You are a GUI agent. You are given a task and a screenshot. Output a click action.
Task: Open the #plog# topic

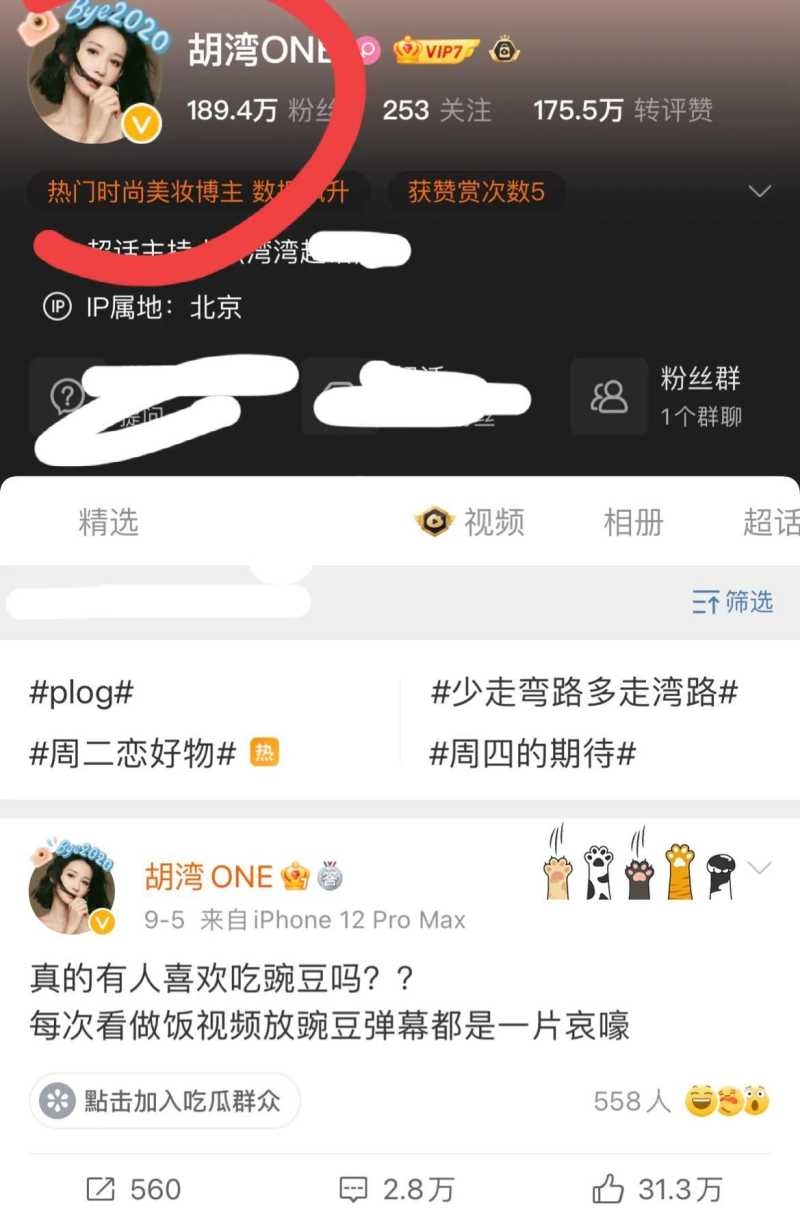click(81, 692)
